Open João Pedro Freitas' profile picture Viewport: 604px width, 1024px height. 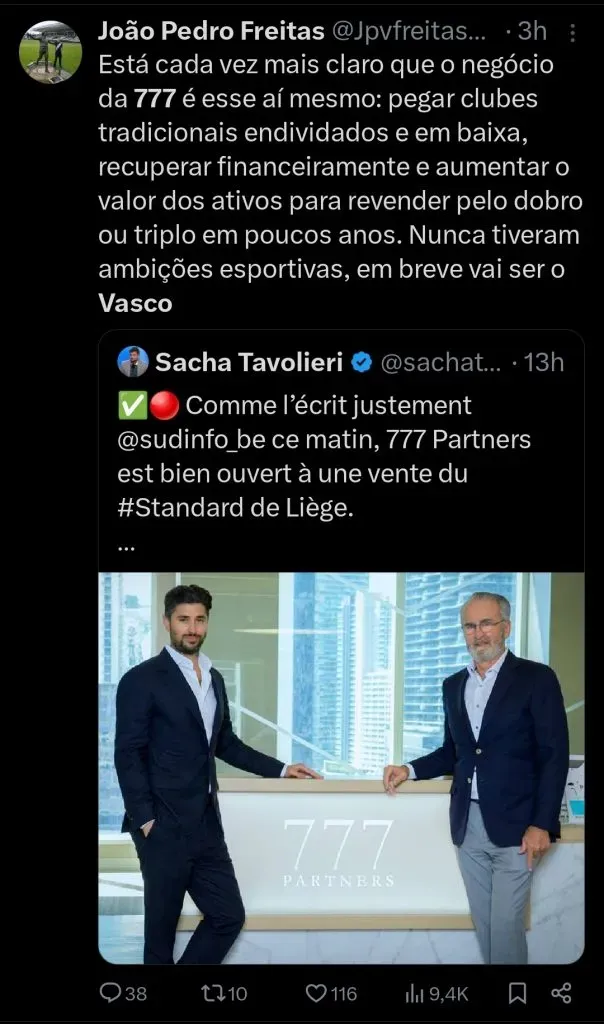tap(50, 52)
